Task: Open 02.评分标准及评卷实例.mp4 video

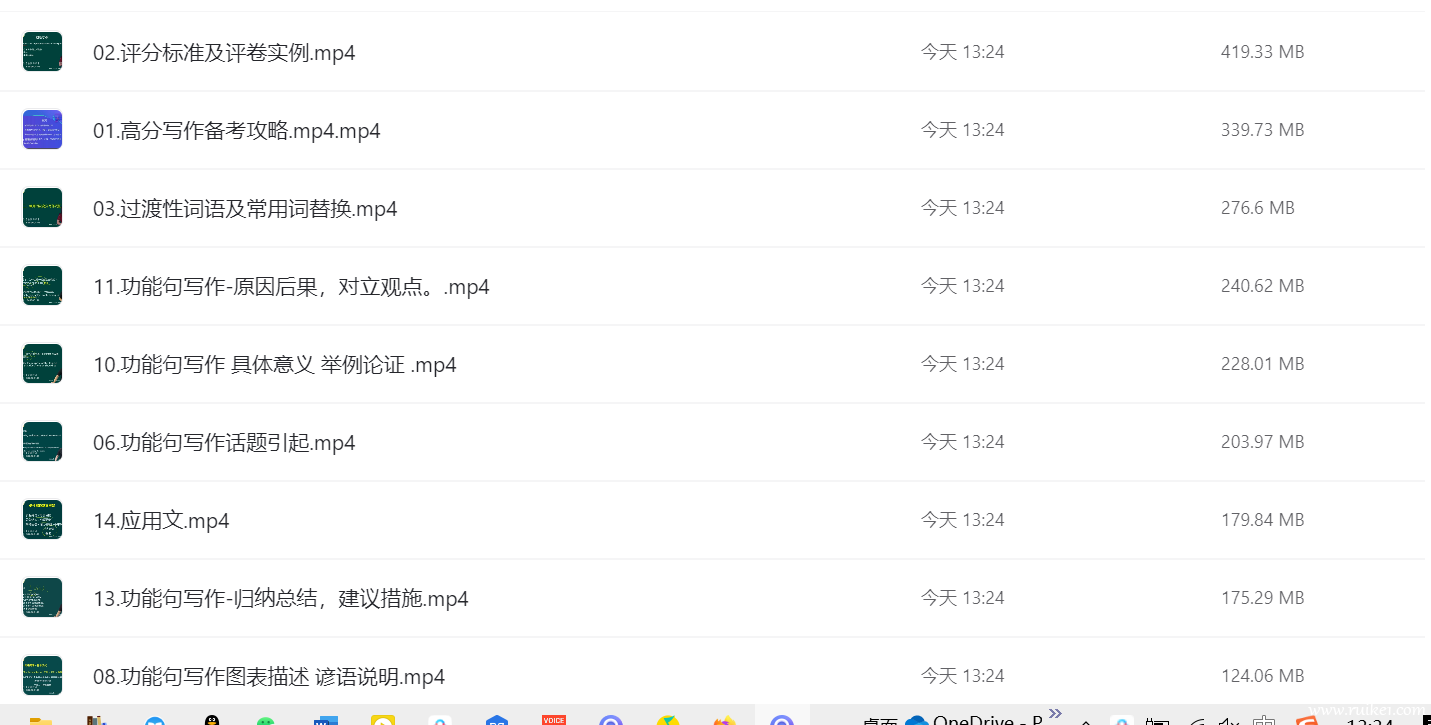Action: pos(224,52)
